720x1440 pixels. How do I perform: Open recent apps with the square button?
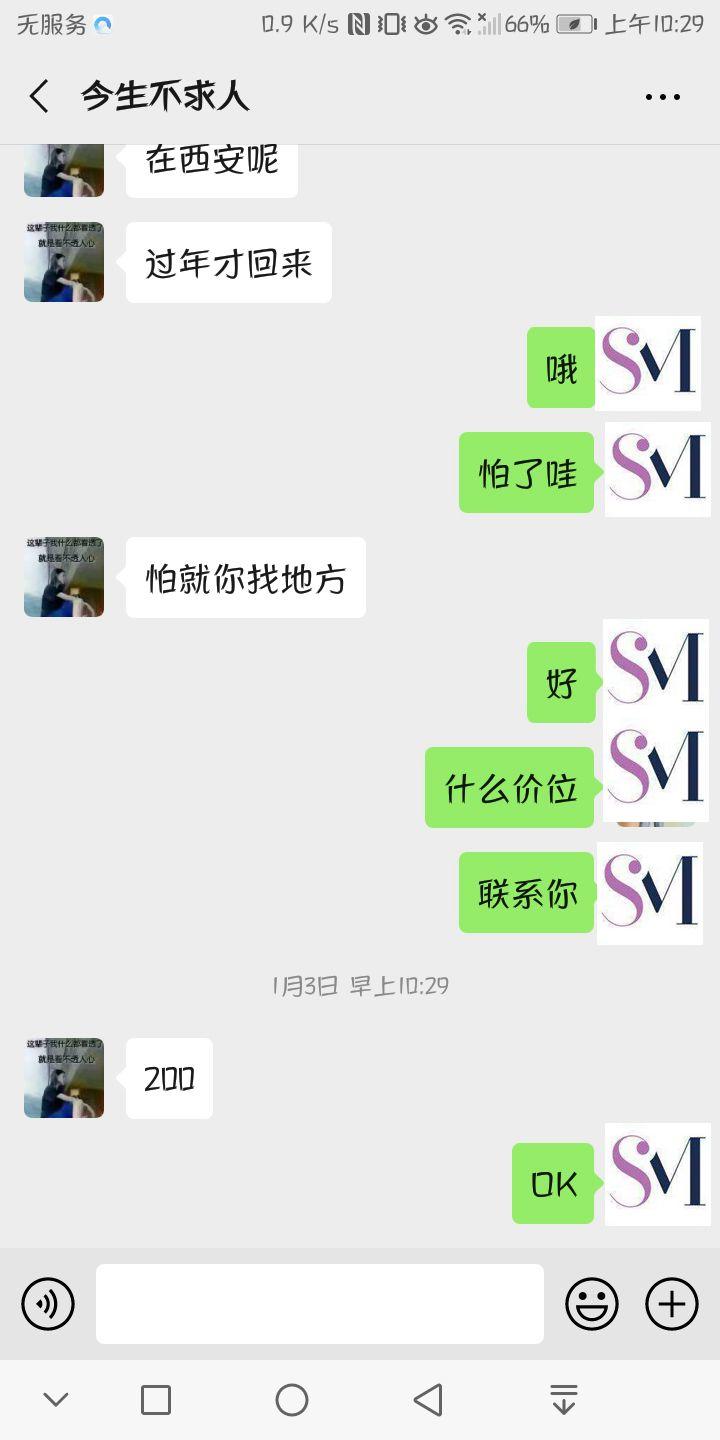tap(156, 1400)
